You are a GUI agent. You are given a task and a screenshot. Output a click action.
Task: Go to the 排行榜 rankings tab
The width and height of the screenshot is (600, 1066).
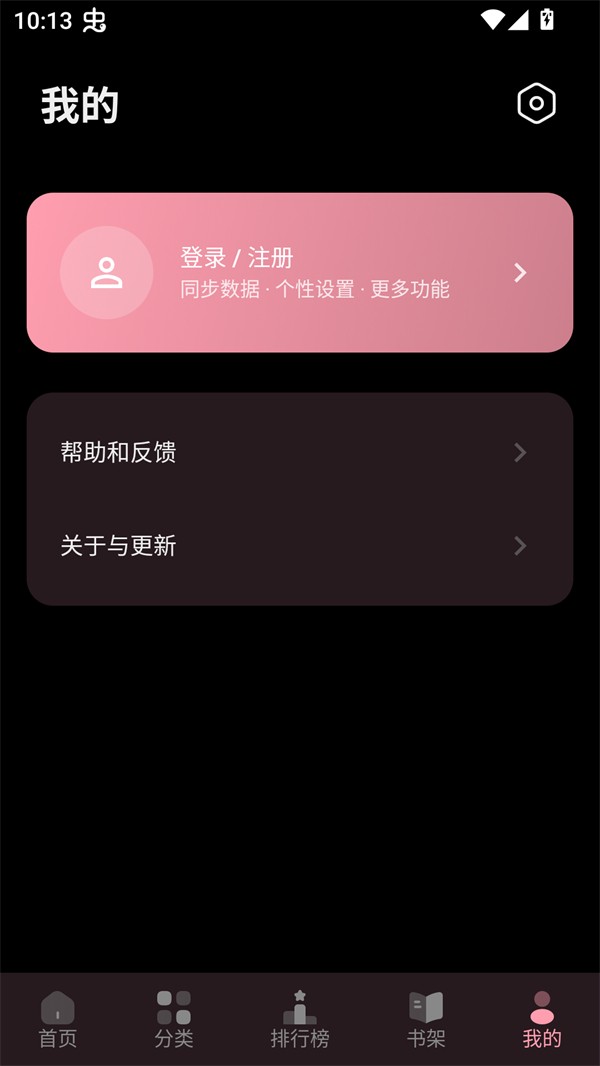click(299, 1019)
